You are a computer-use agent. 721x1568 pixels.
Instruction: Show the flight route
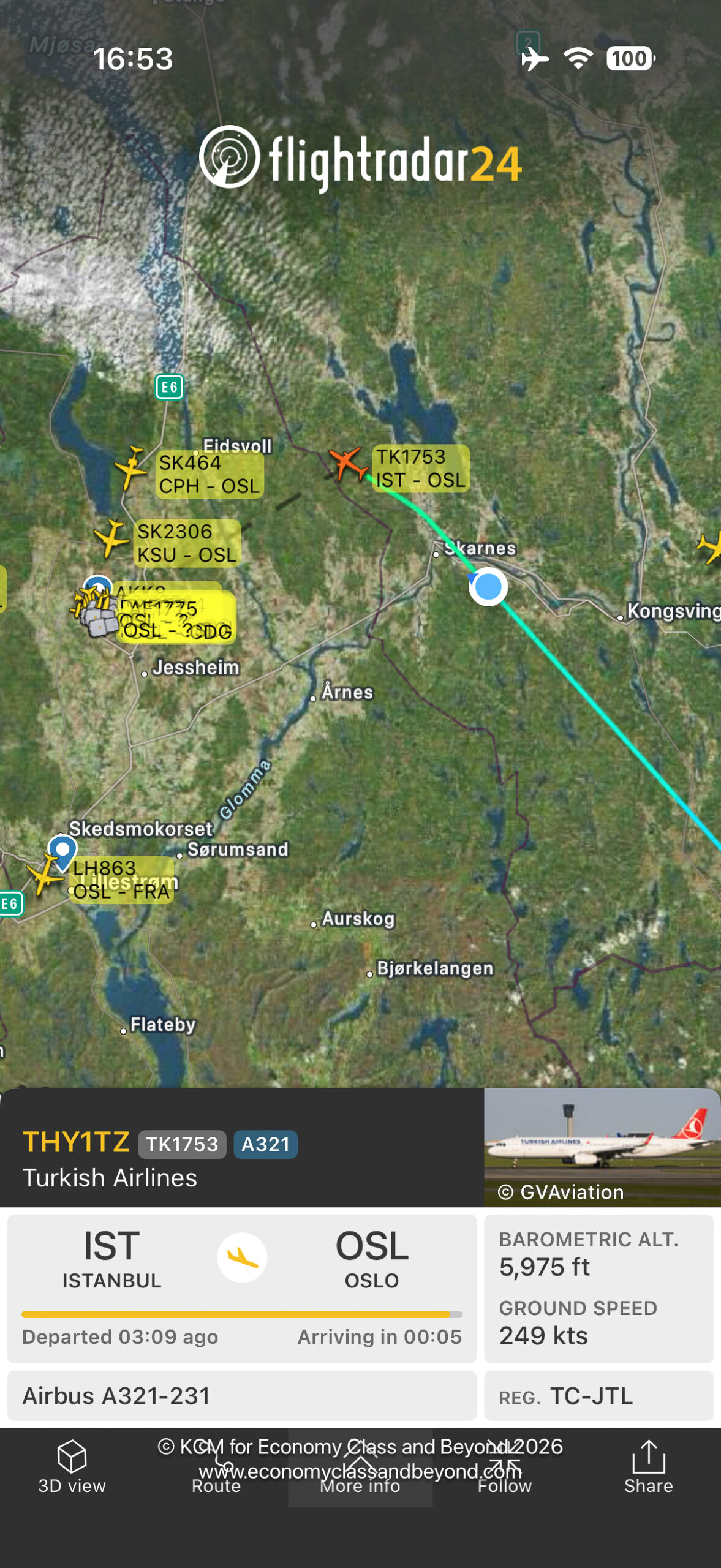pyautogui.click(x=216, y=1468)
